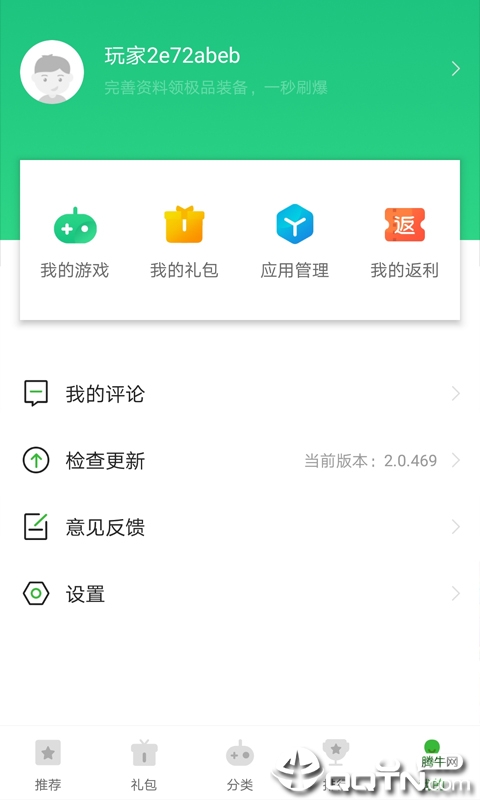Viewport: 480px width, 800px height.
Task: Switch to the 推荐 tab
Action: [x=48, y=765]
